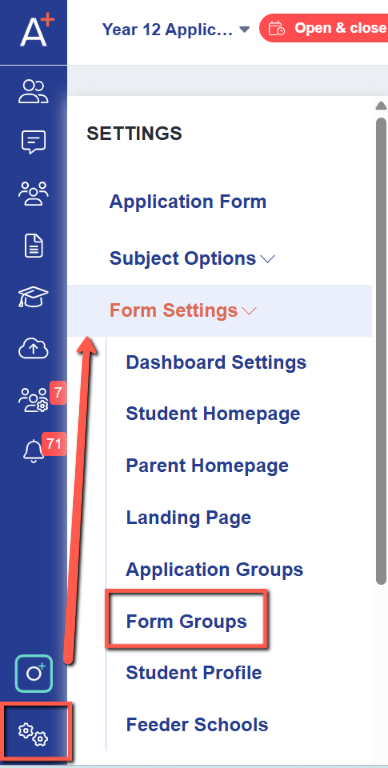The height and width of the screenshot is (768, 388).
Task: Expand the Subject Options section
Action: point(192,258)
